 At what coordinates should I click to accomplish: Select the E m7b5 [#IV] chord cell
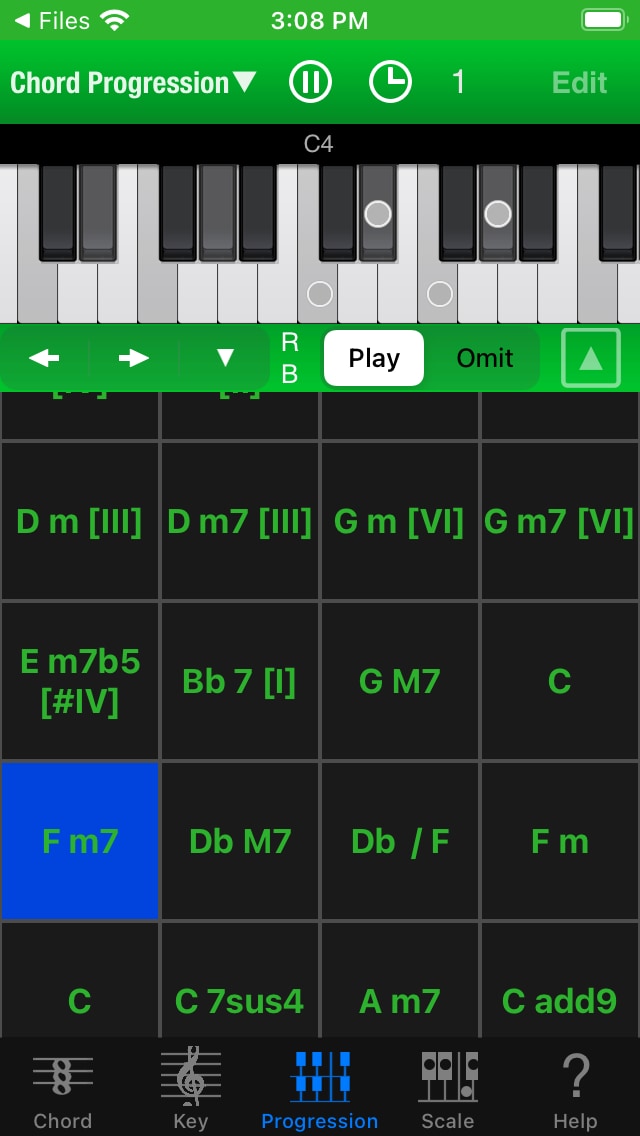point(80,681)
